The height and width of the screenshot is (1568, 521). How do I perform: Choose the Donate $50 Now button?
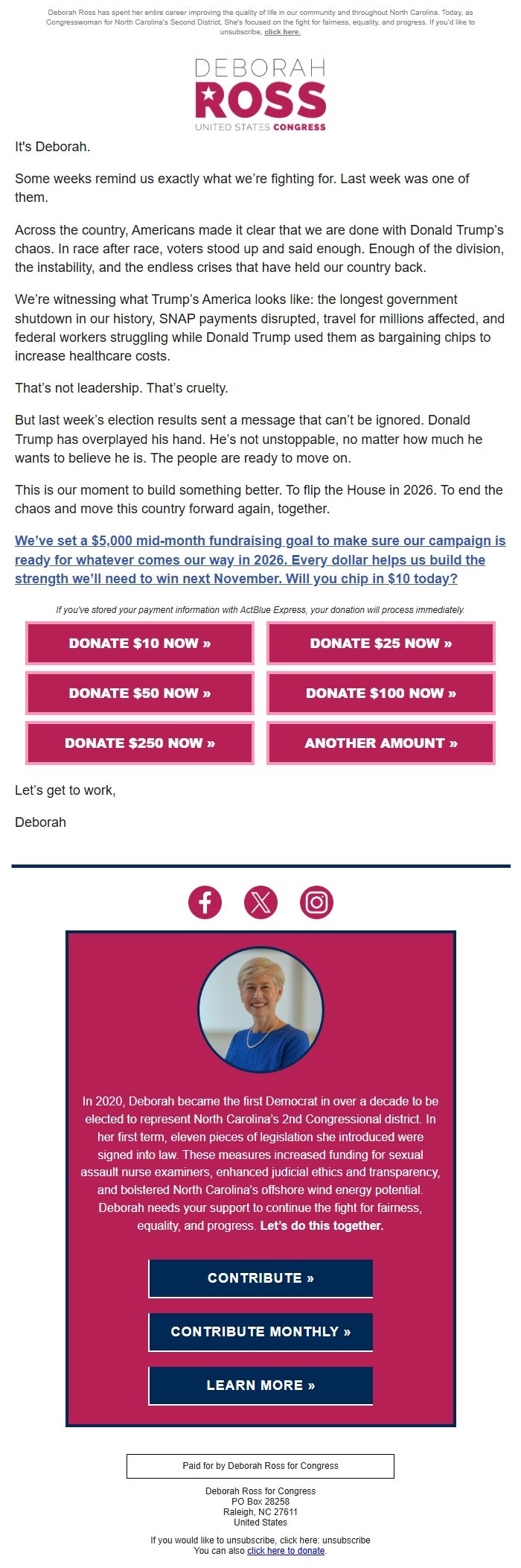tap(140, 693)
